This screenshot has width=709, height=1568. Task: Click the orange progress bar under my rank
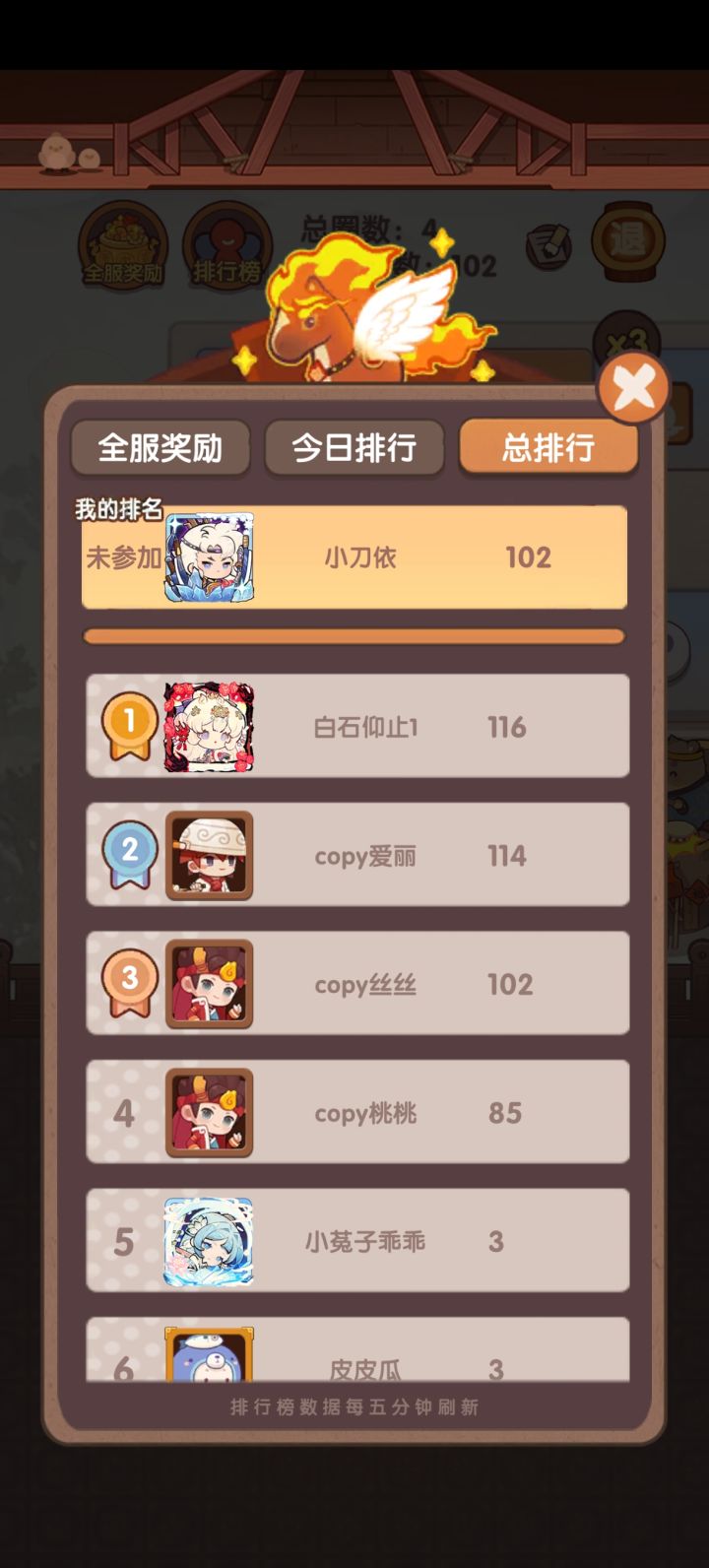click(x=354, y=635)
